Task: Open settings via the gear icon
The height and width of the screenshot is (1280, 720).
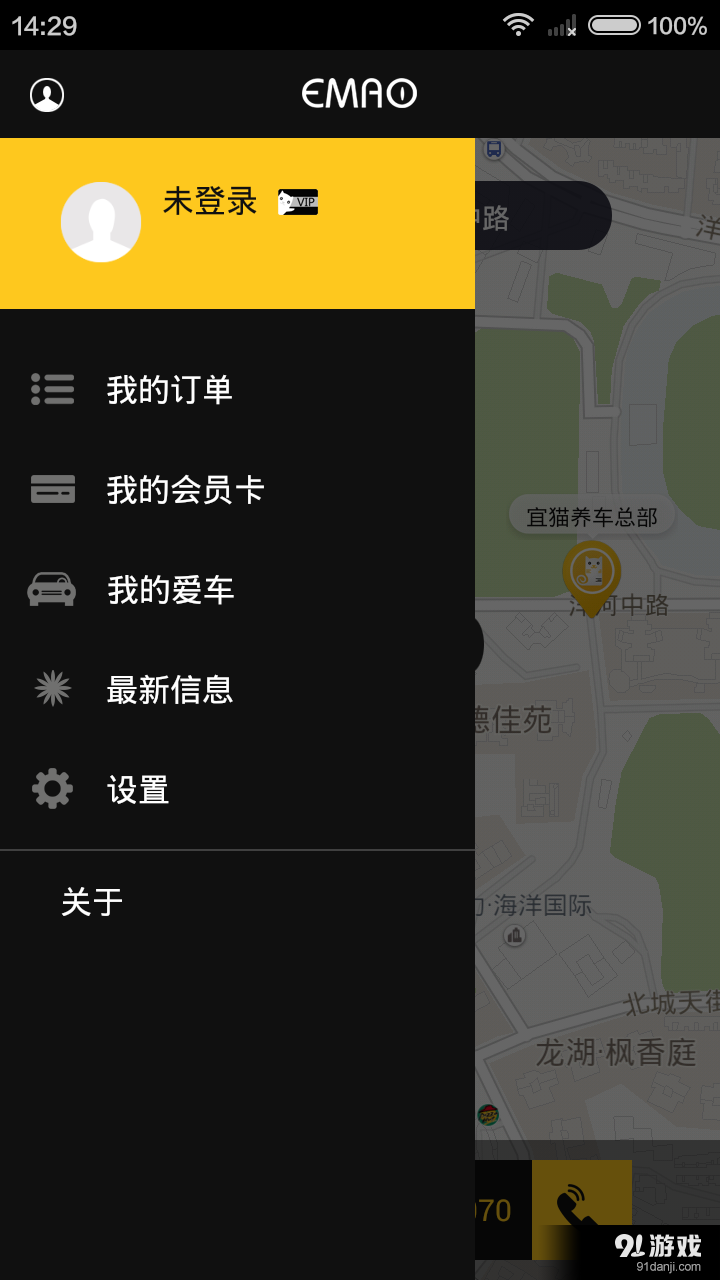Action: point(52,789)
